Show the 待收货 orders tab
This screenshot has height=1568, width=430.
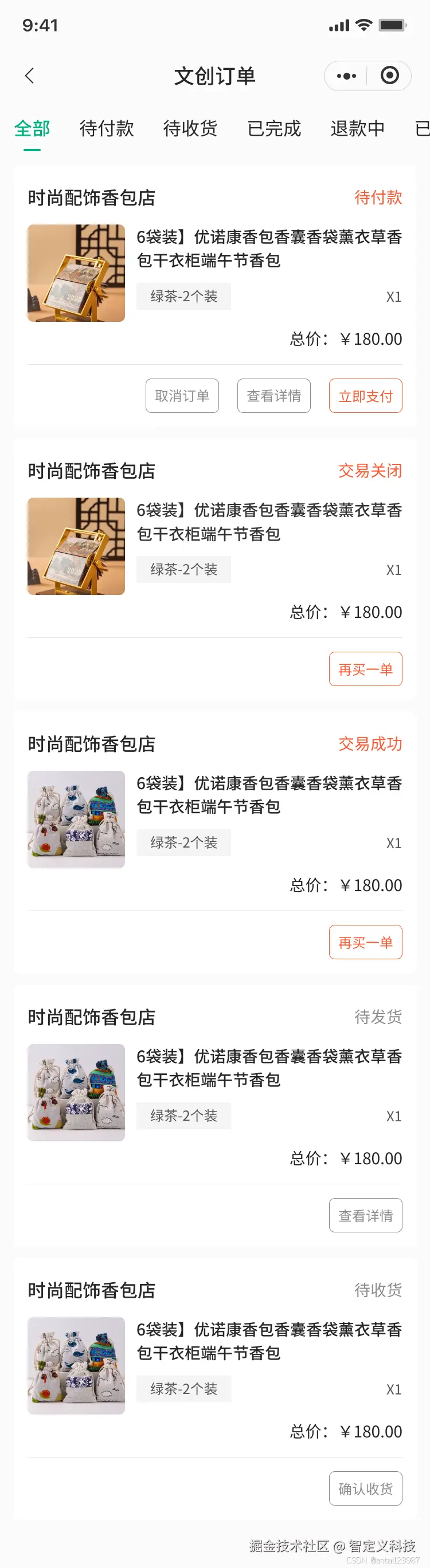click(x=190, y=128)
